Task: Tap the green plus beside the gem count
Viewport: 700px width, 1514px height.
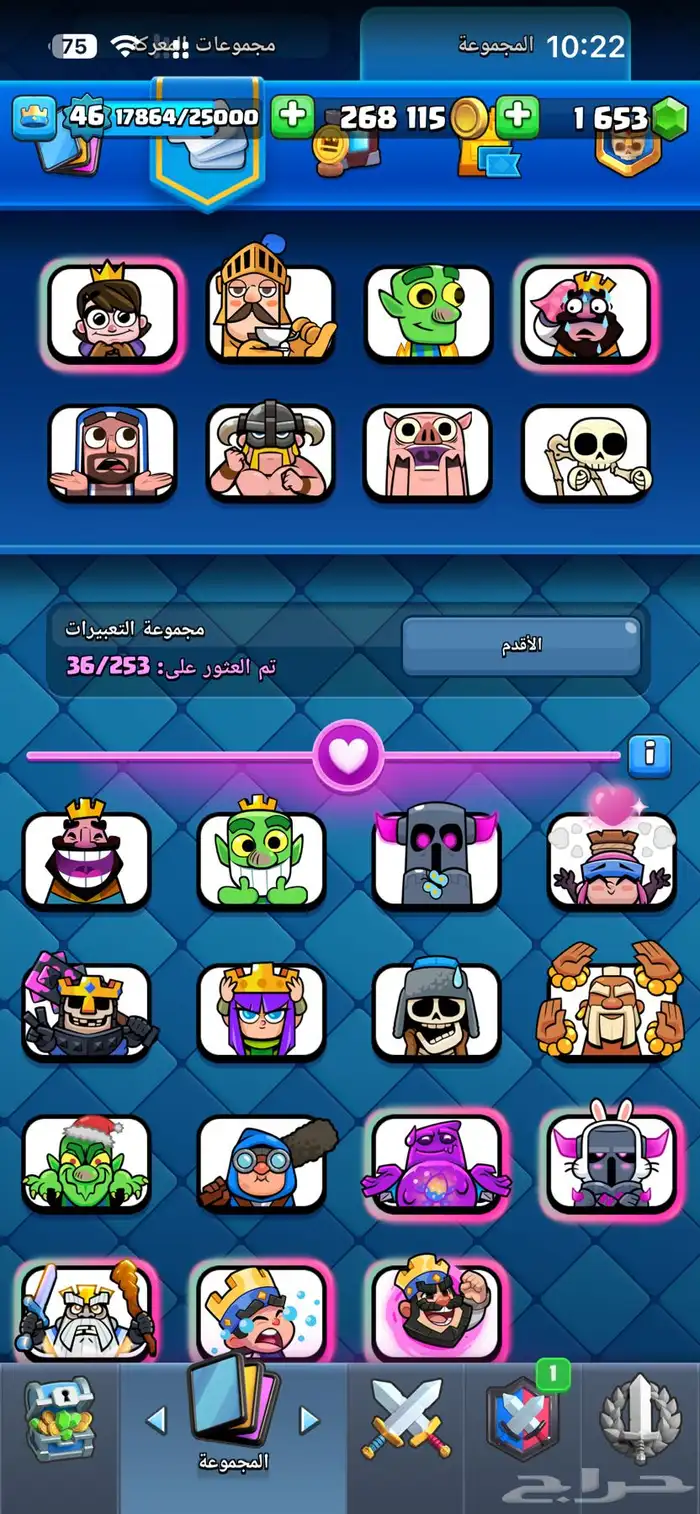Action: tap(517, 117)
